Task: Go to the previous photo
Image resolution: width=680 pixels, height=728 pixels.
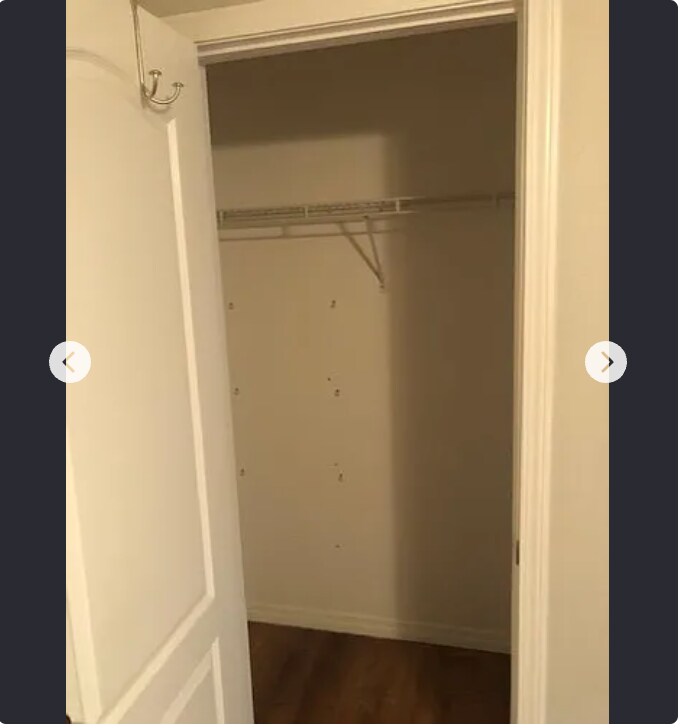Action: point(70,362)
